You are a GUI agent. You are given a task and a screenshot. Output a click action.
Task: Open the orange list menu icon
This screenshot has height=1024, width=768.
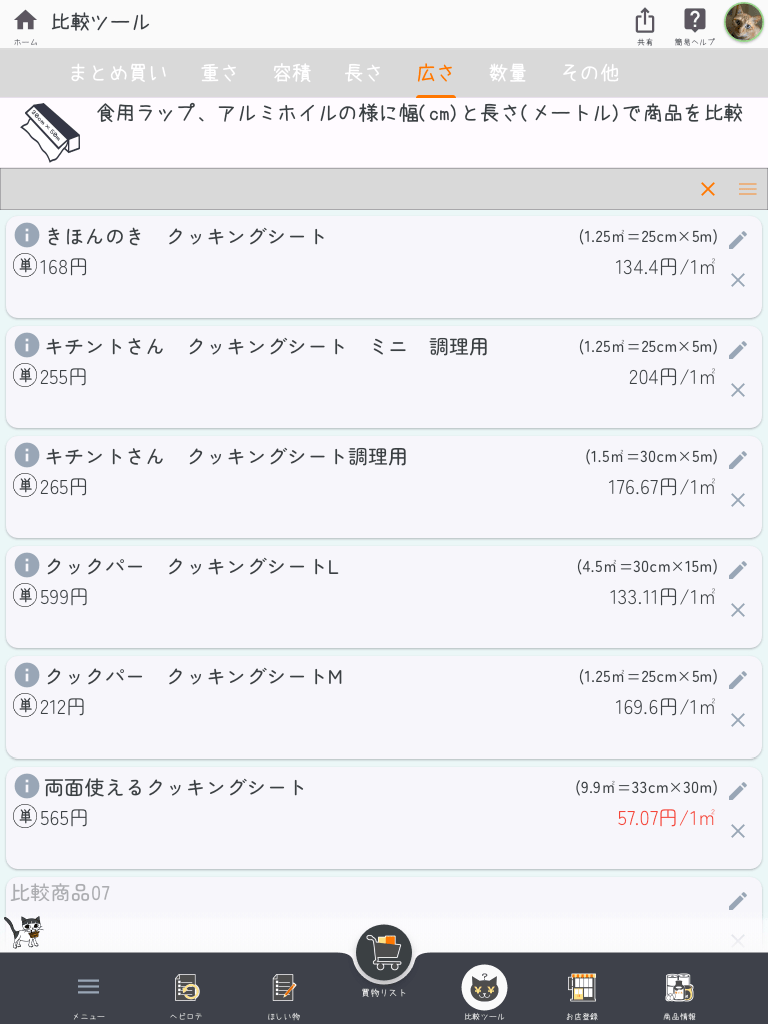(747, 189)
